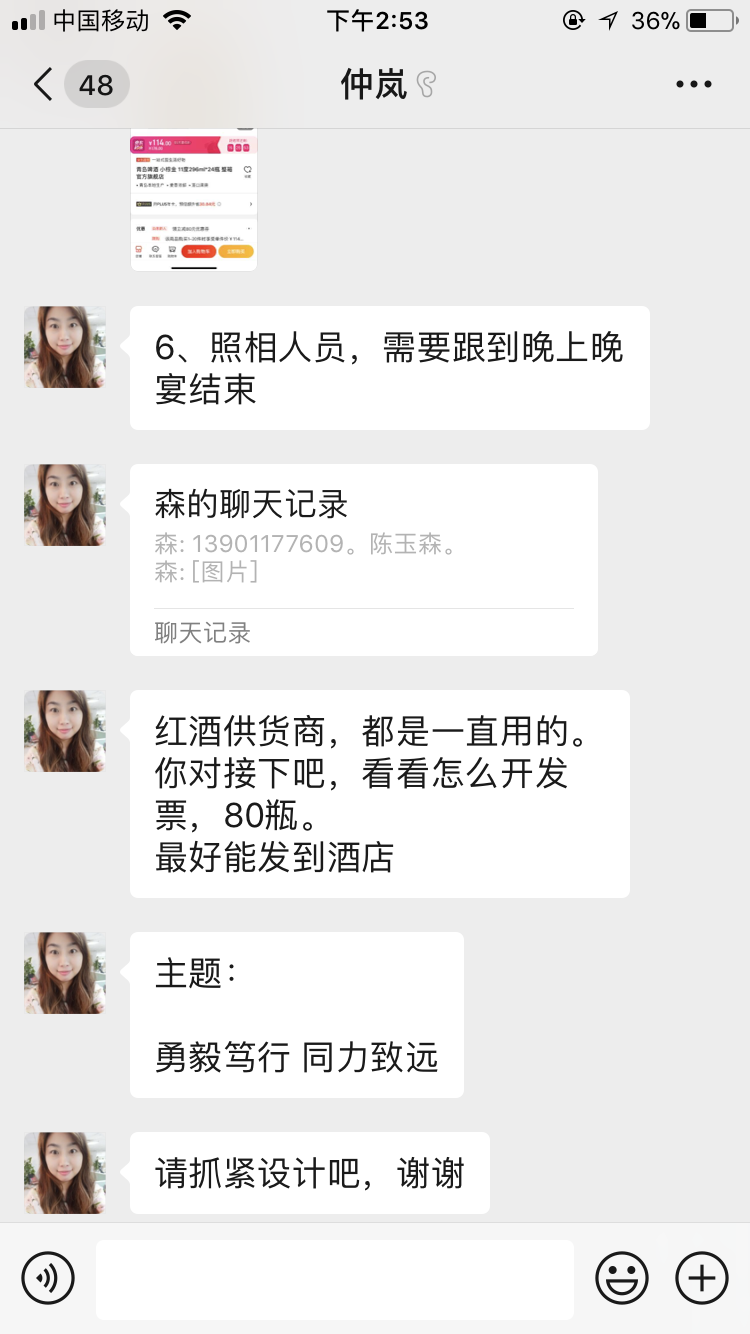
Task: Open the emoji sticker panel
Action: click(x=622, y=1278)
